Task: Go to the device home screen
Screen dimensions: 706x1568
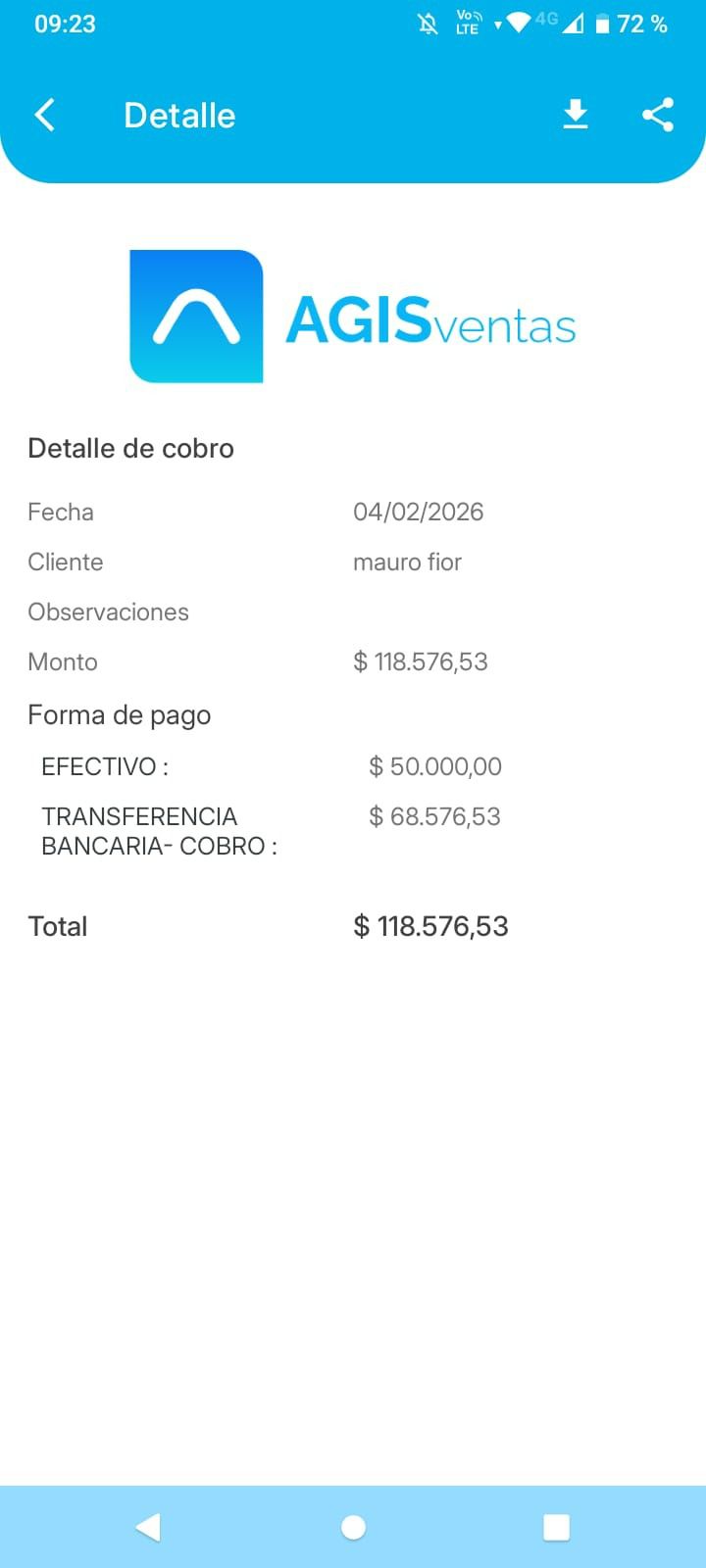Action: pos(353,1527)
